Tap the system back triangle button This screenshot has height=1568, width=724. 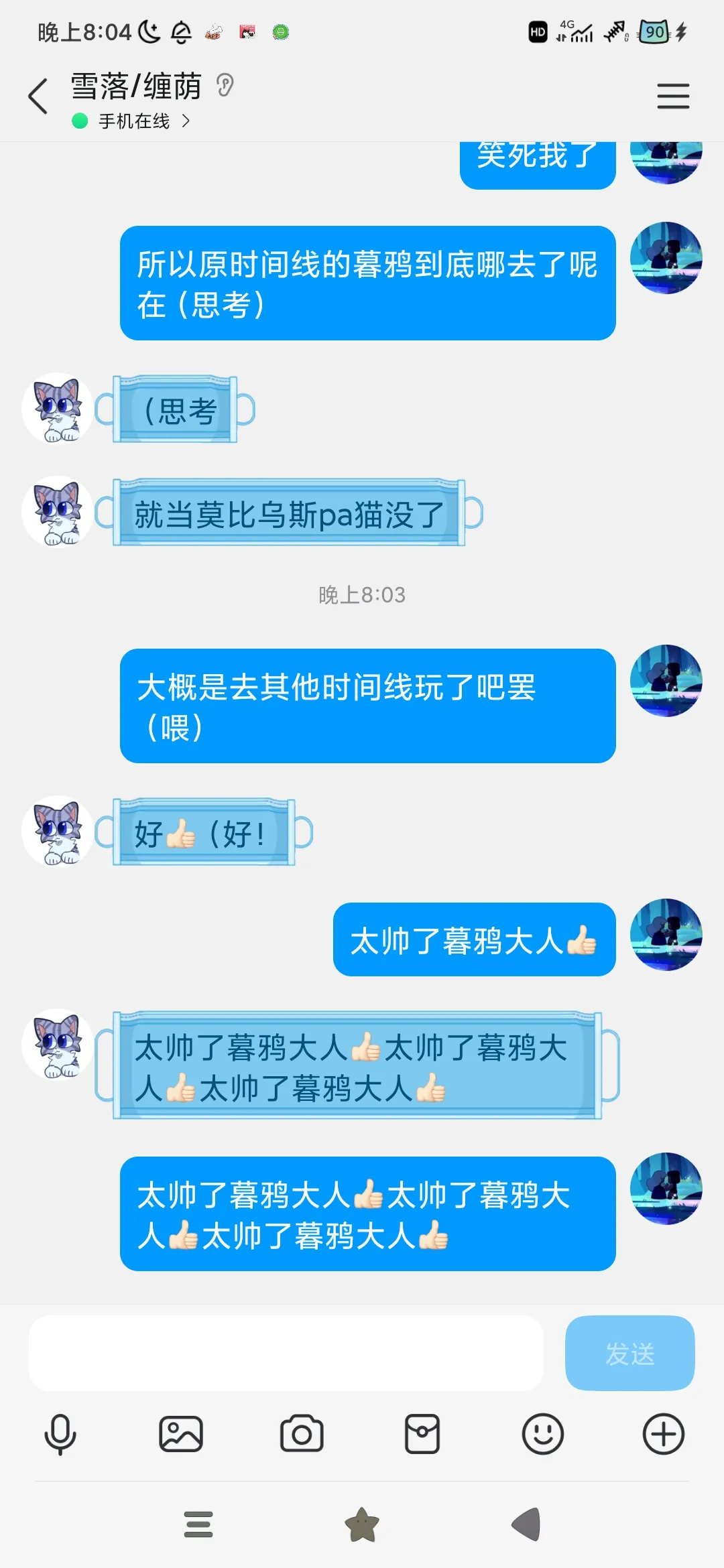point(526,1524)
